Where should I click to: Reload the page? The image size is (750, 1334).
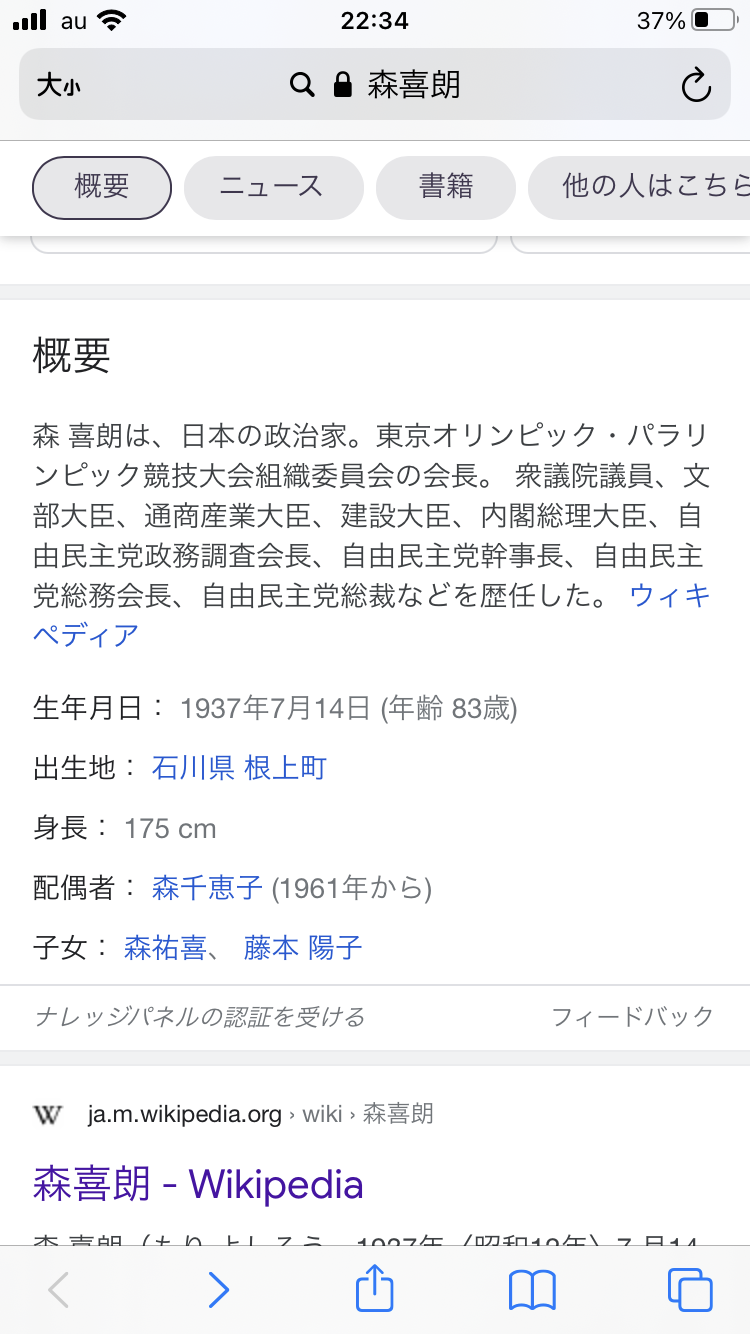click(x=695, y=86)
